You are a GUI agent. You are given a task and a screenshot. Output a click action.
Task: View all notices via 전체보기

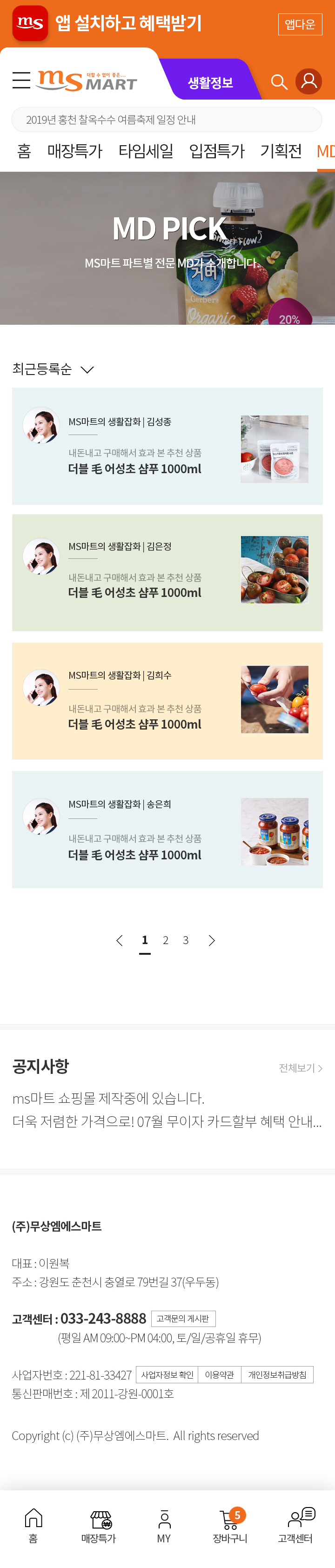tap(300, 1068)
